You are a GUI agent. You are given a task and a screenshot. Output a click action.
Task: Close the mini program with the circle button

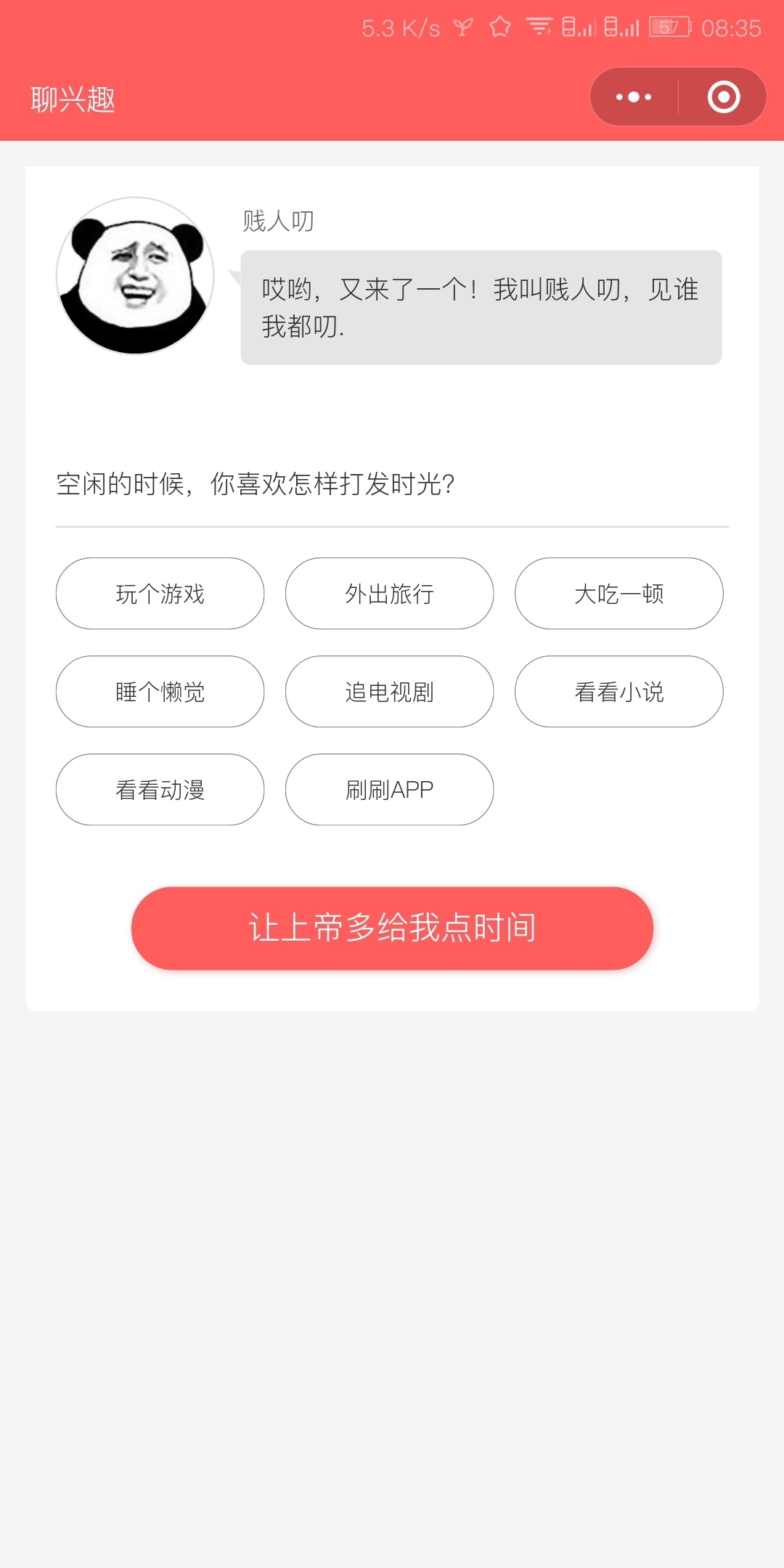723,97
